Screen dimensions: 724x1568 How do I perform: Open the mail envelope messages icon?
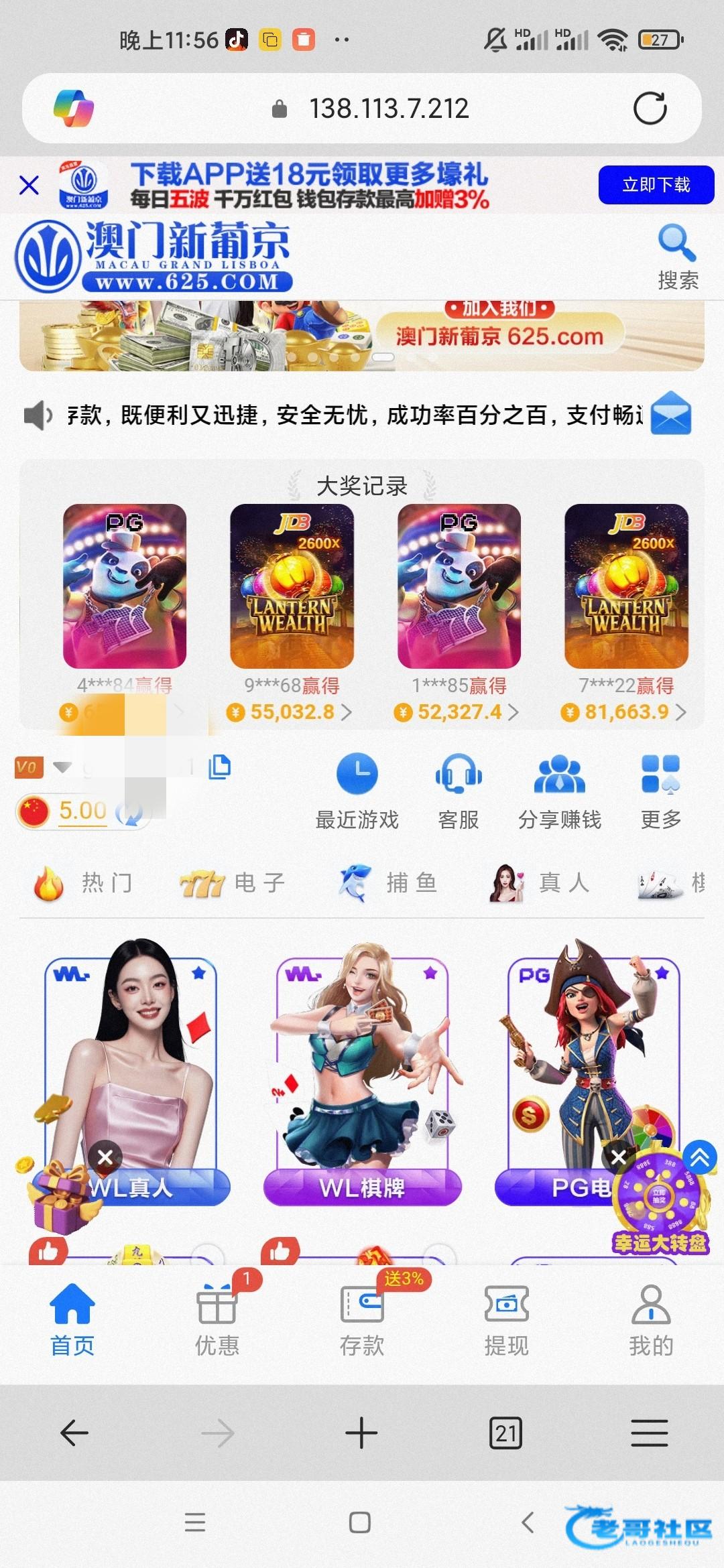tap(670, 414)
